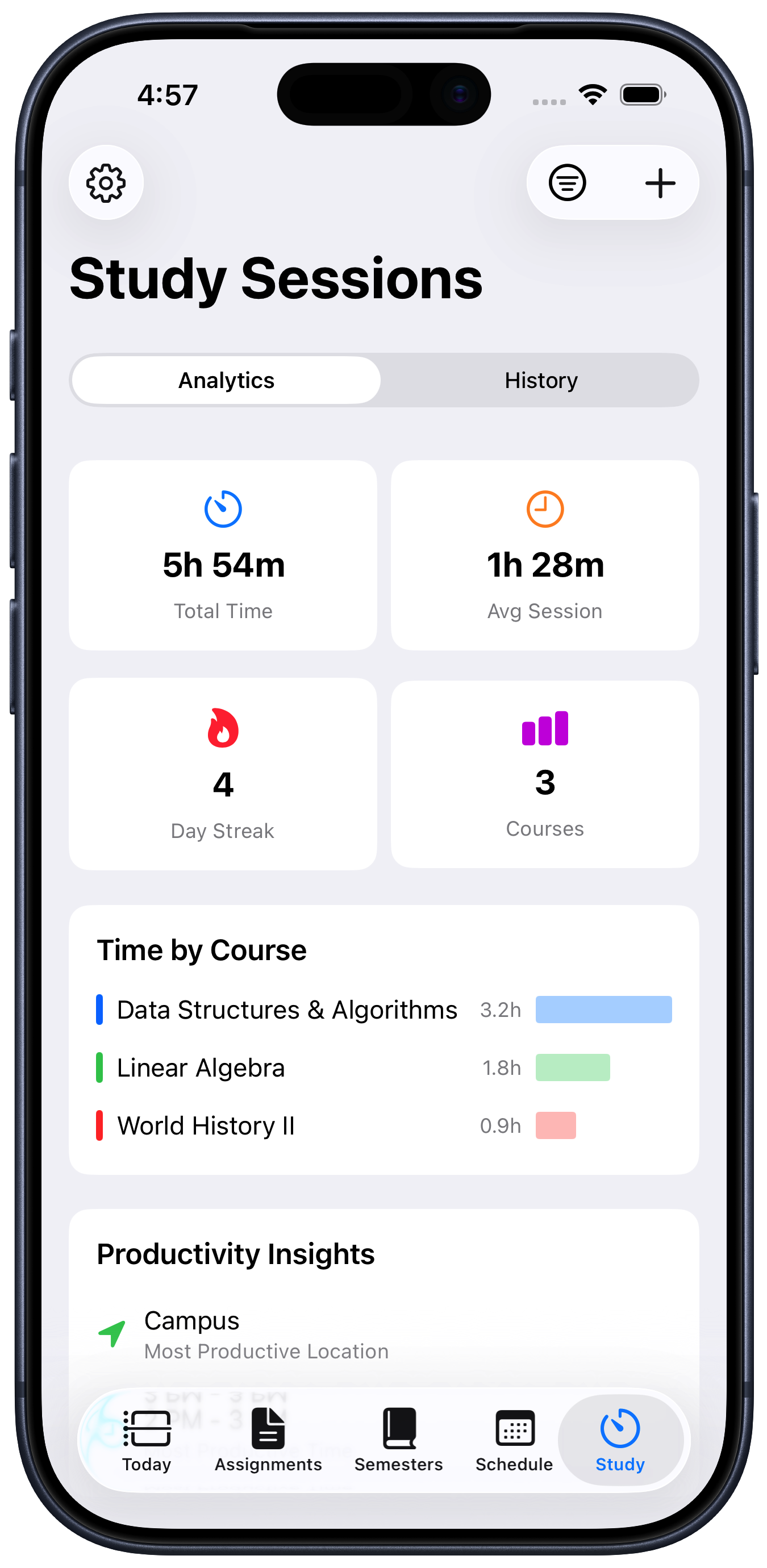
Task: Switch to the History segment
Action: click(540, 381)
